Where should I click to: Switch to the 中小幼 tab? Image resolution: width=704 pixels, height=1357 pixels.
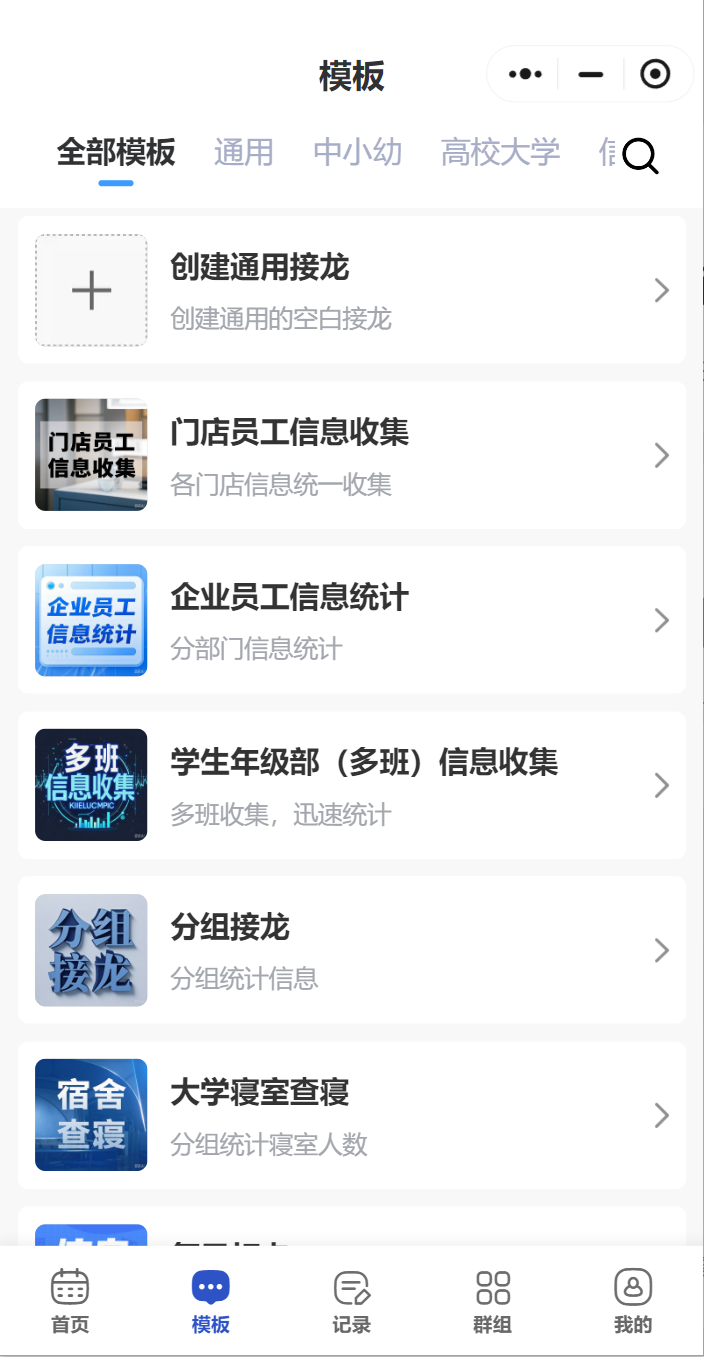tap(357, 152)
